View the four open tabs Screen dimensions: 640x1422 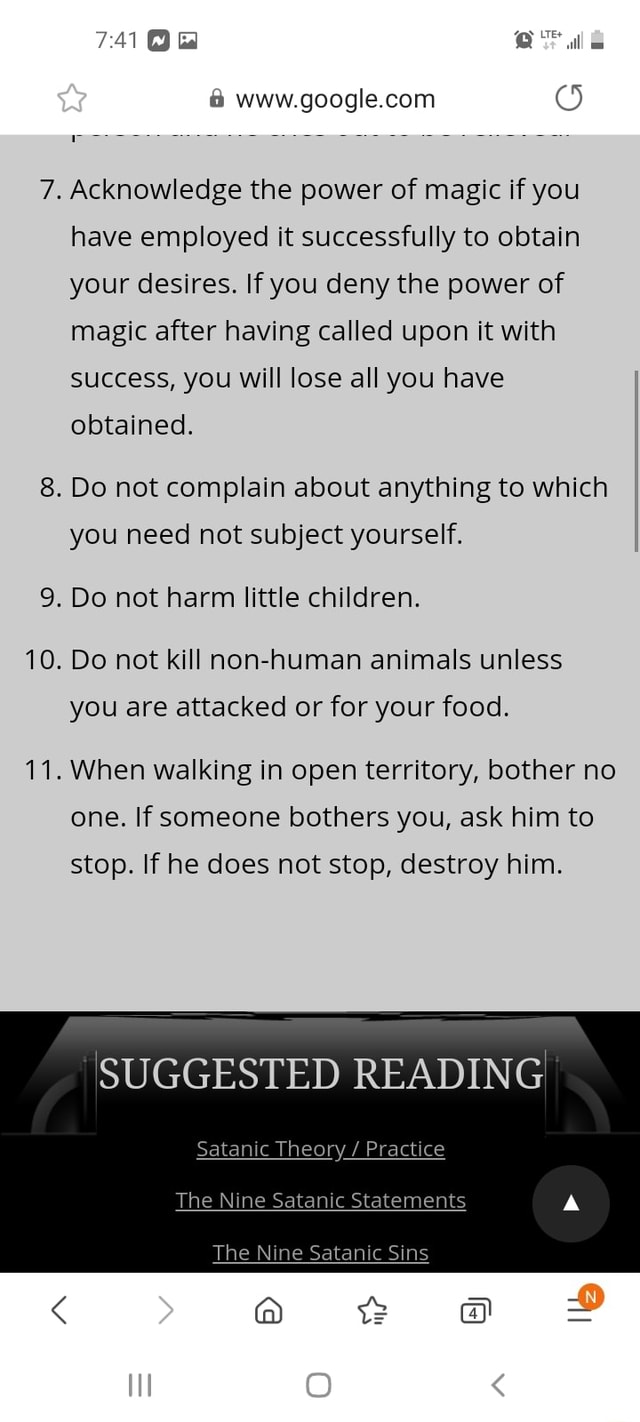474,1311
